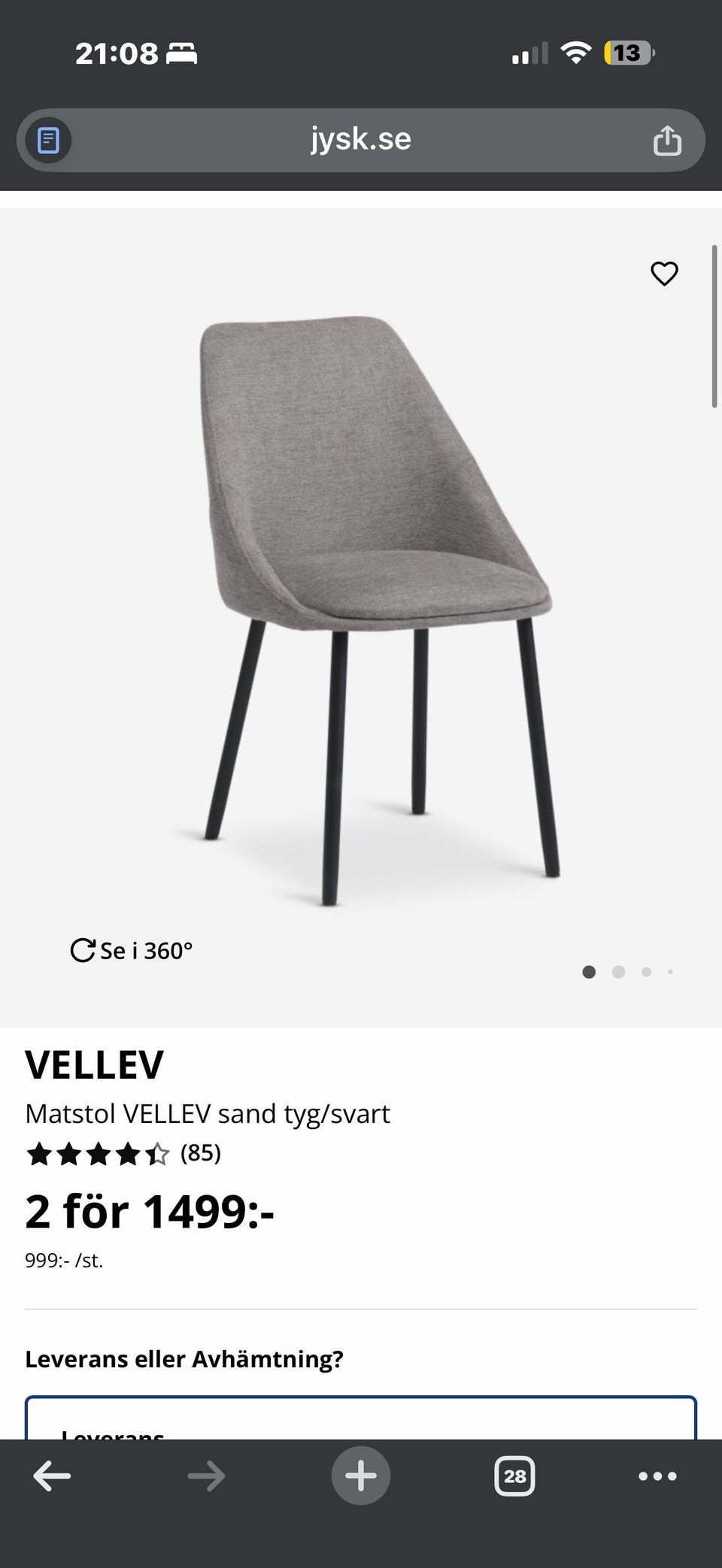This screenshot has height=1568, width=722.
Task: Open the more options ellipsis icon
Action: (x=656, y=1476)
